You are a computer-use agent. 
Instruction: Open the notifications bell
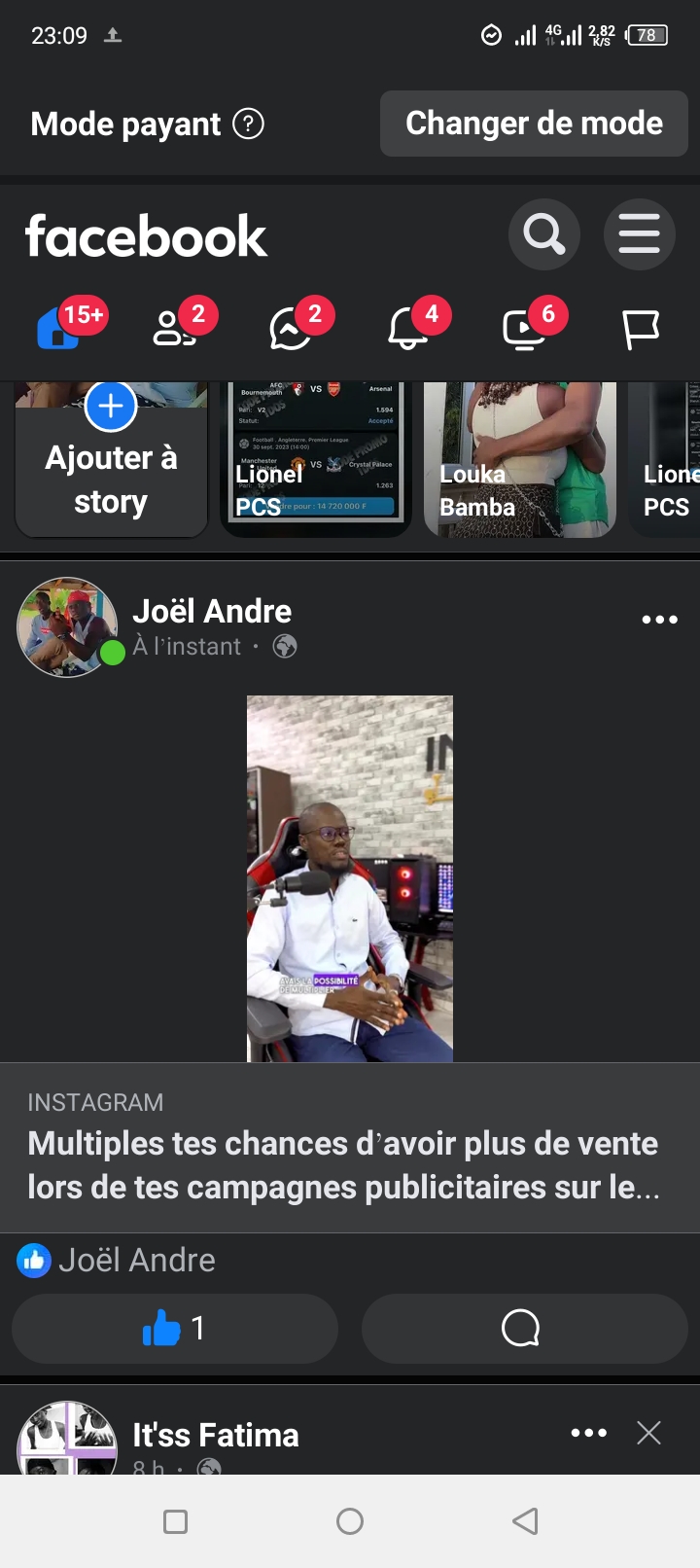point(408,328)
